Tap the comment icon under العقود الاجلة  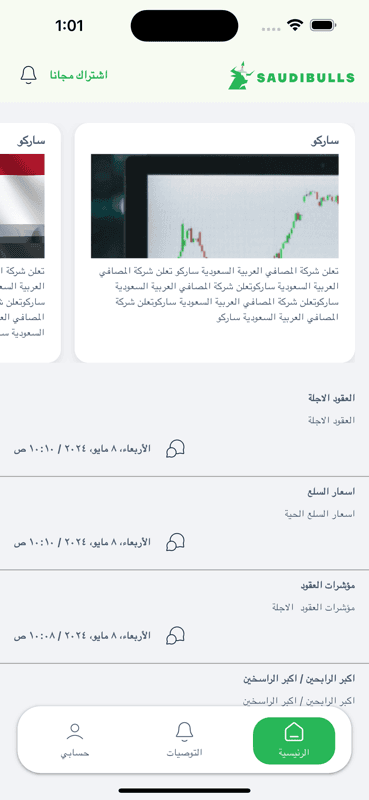coord(175,449)
